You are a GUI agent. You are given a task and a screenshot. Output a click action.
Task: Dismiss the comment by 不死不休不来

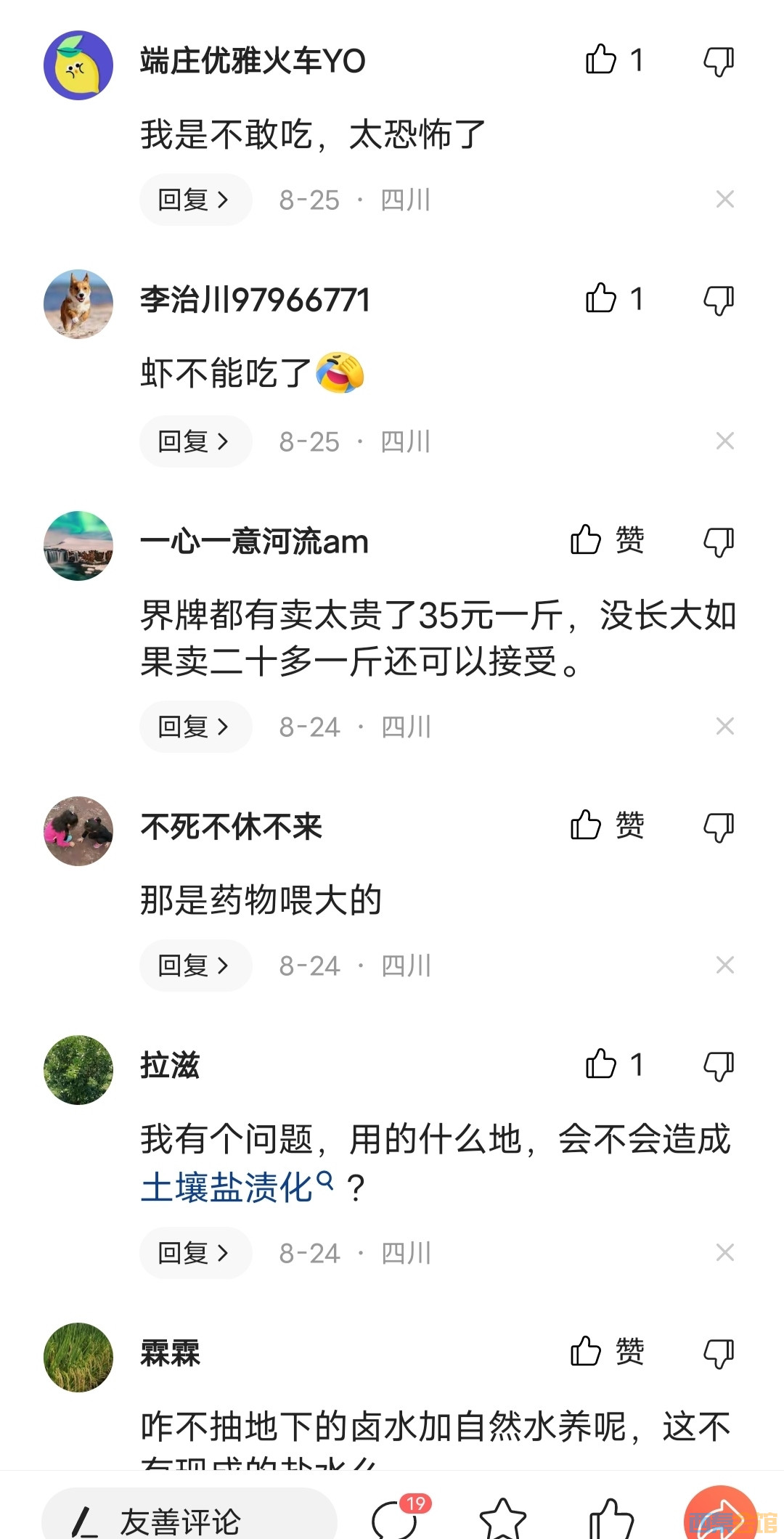point(724,965)
